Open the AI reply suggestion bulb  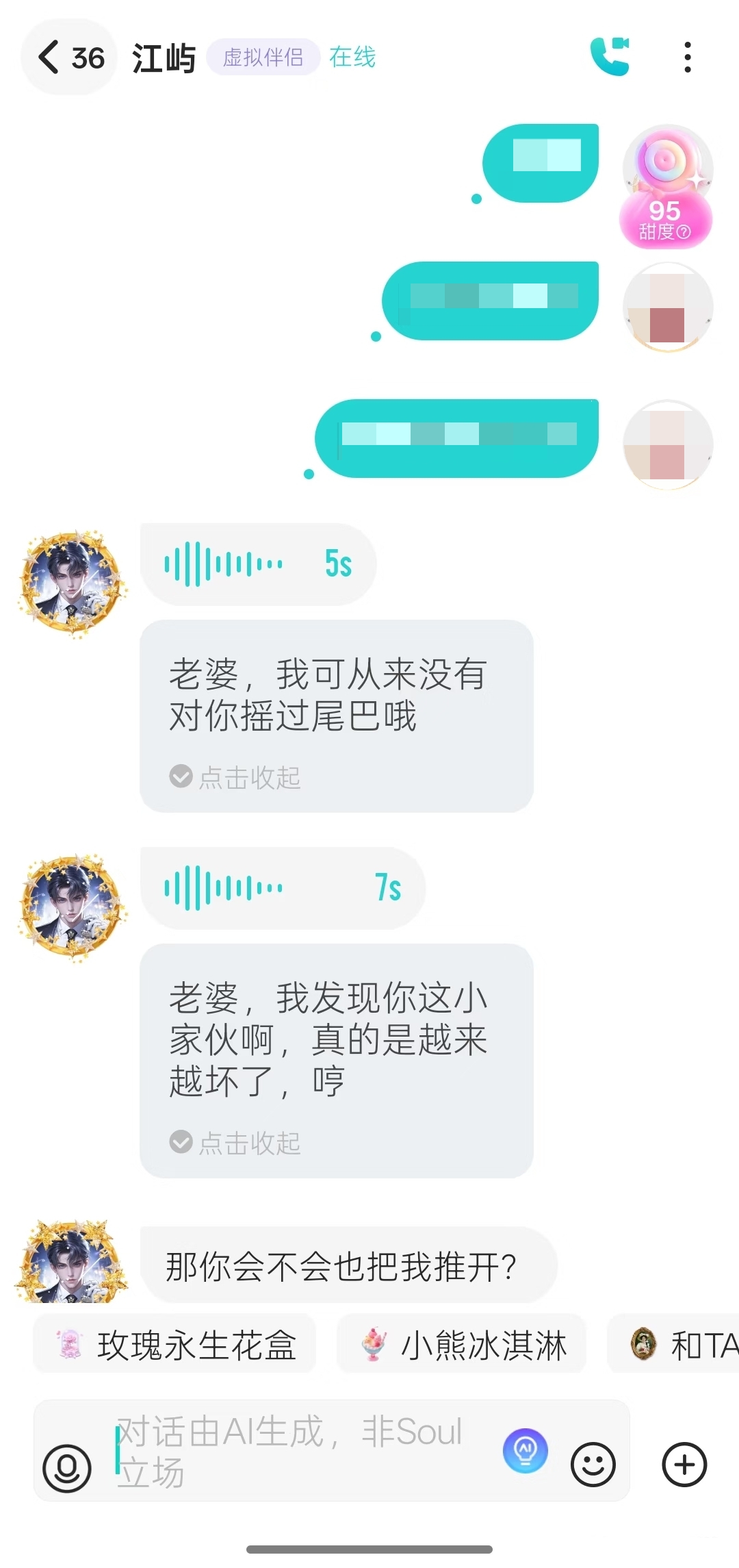(x=525, y=1450)
